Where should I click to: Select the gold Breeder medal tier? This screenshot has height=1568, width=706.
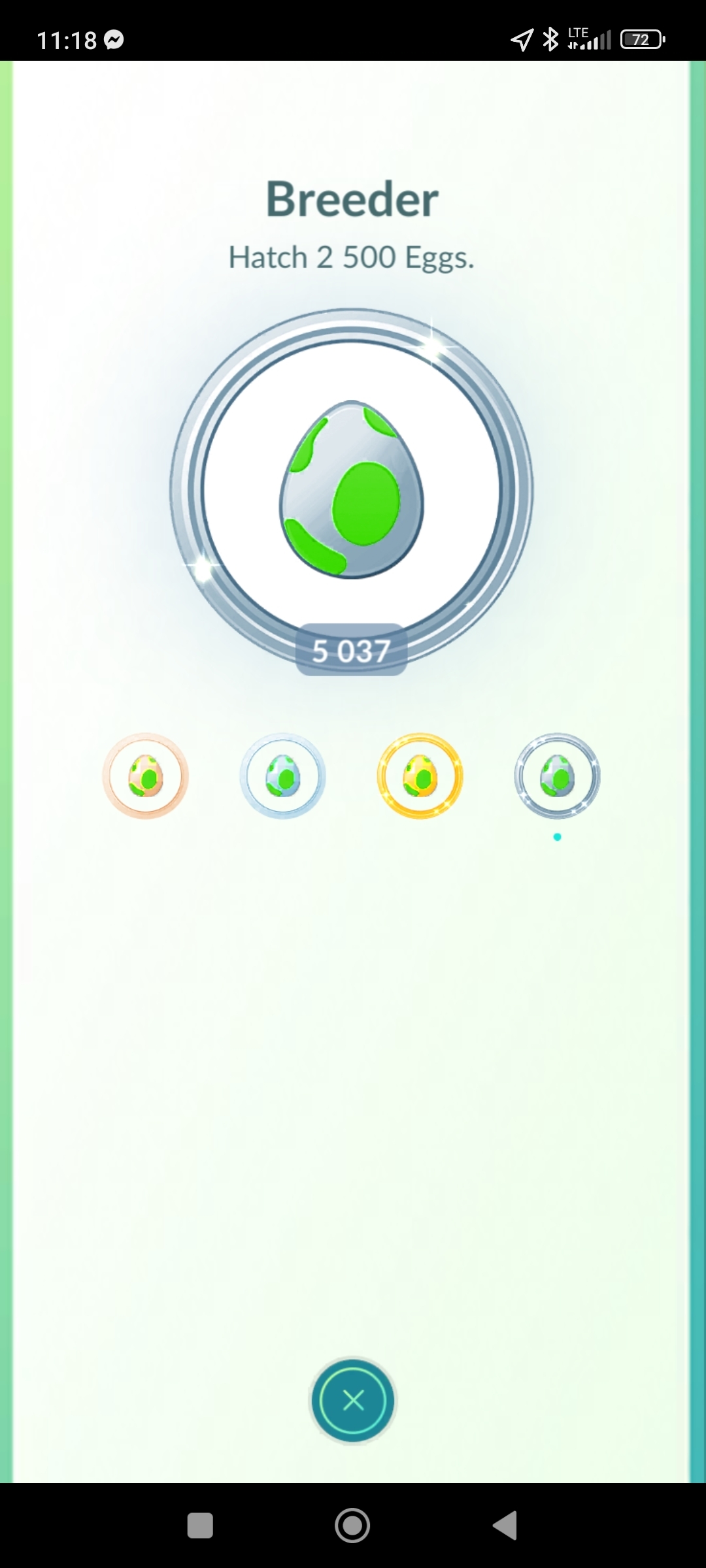pyautogui.click(x=420, y=776)
